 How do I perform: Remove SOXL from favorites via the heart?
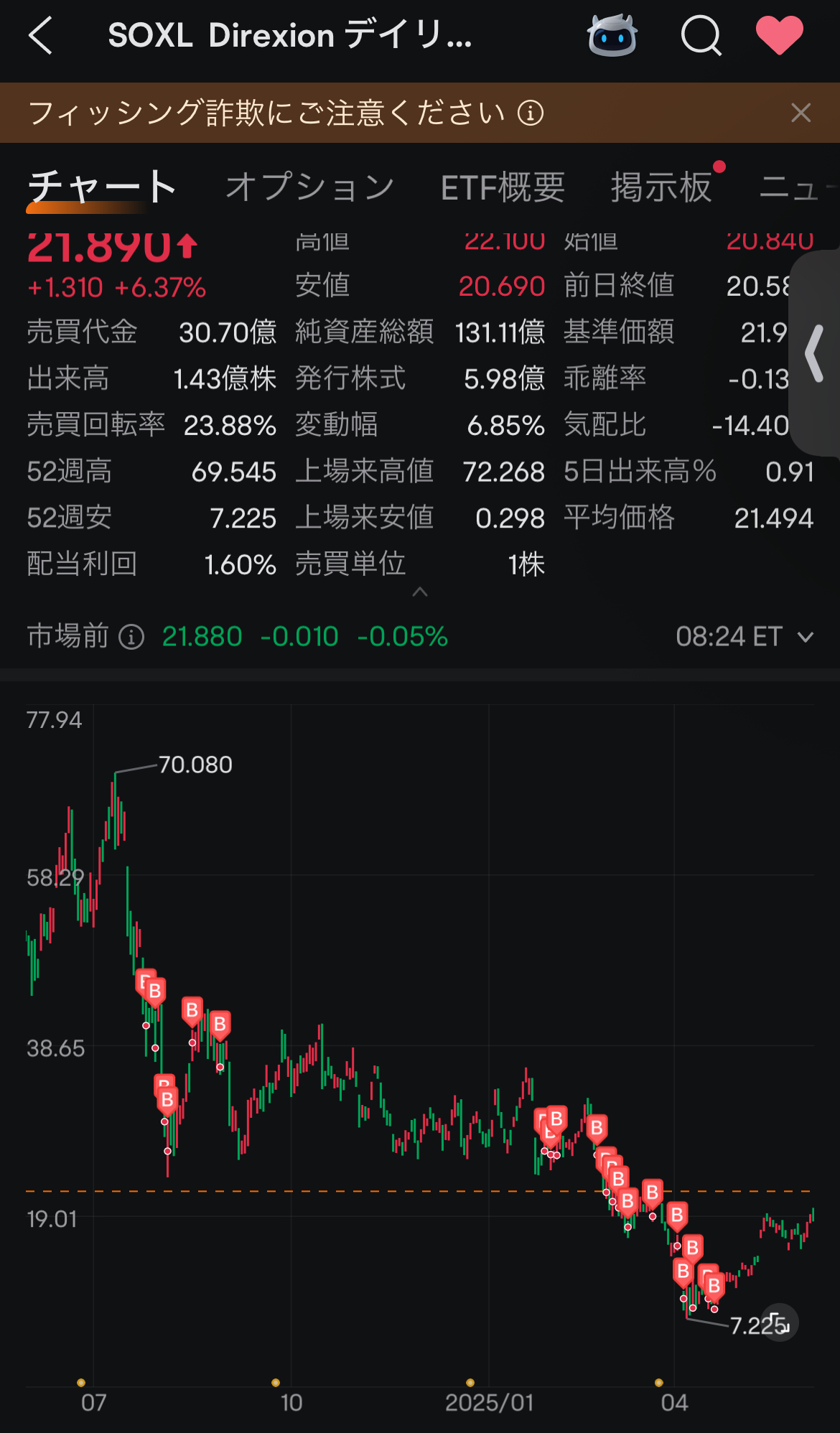coord(780,35)
